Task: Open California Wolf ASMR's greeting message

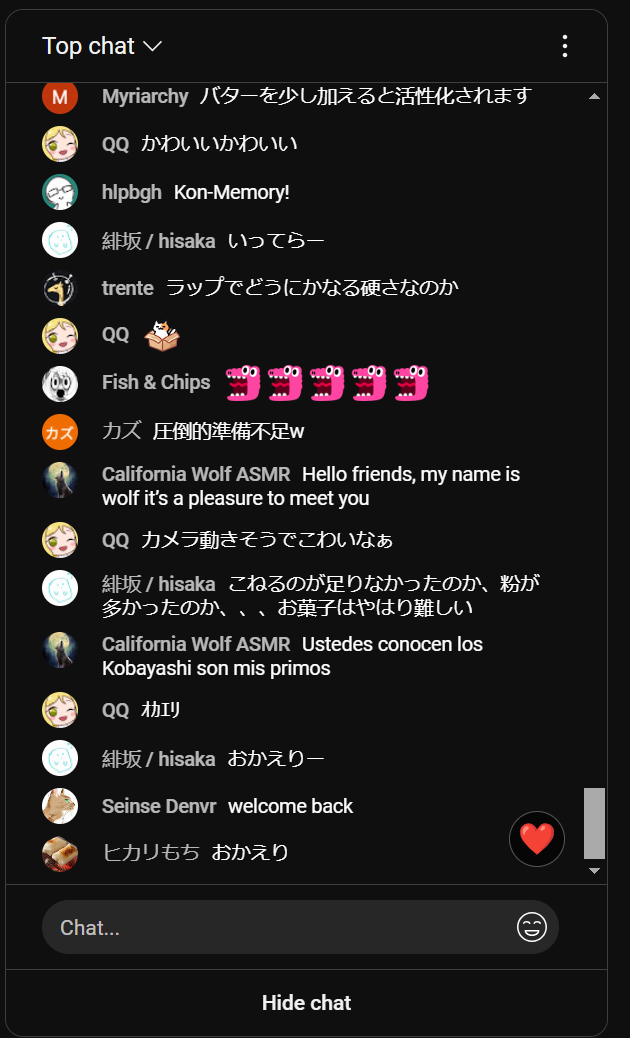Action: click(311, 486)
